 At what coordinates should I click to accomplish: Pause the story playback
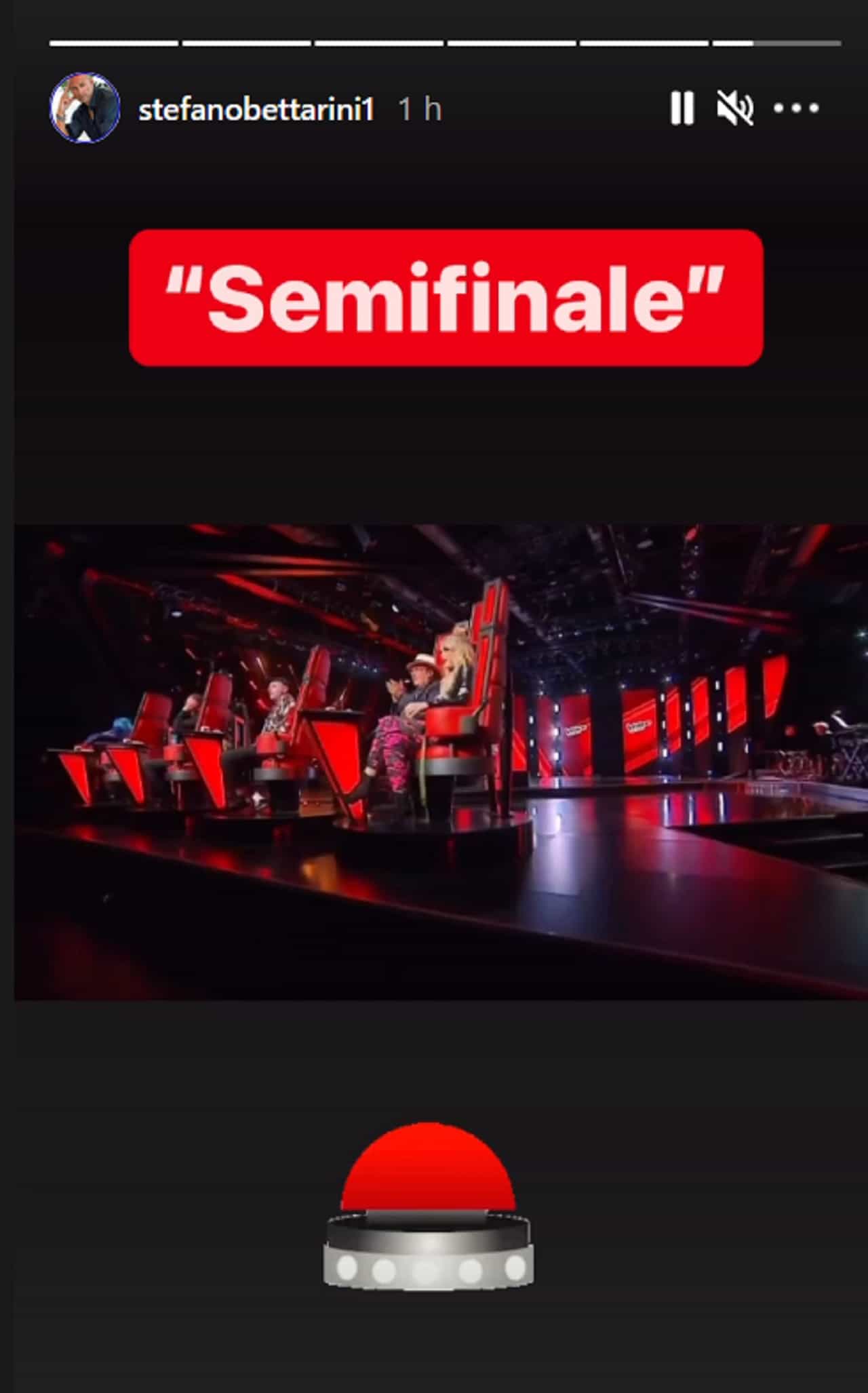click(682, 109)
